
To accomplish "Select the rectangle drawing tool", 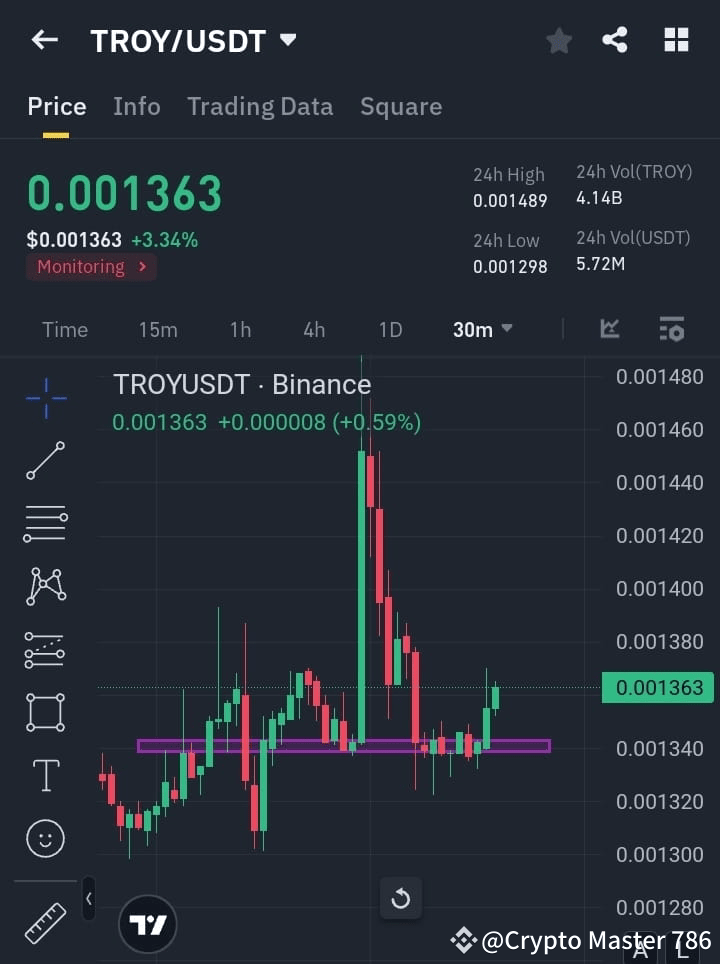I will coord(45,712).
